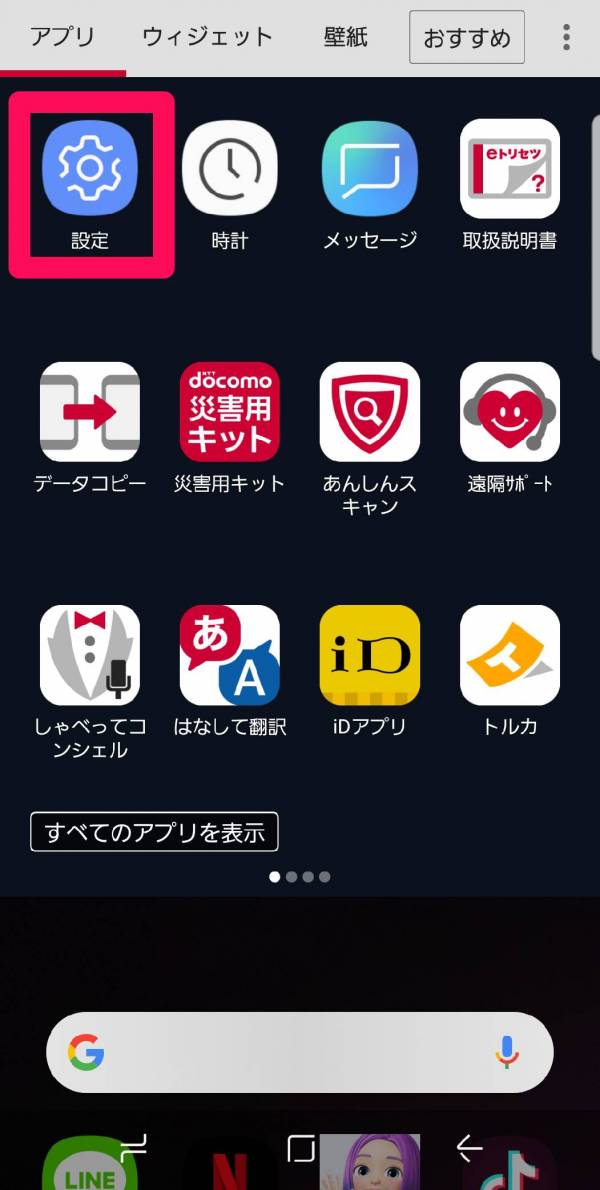600x1190 pixels.
Task: Open the 時計 clock app
Action: point(230,170)
